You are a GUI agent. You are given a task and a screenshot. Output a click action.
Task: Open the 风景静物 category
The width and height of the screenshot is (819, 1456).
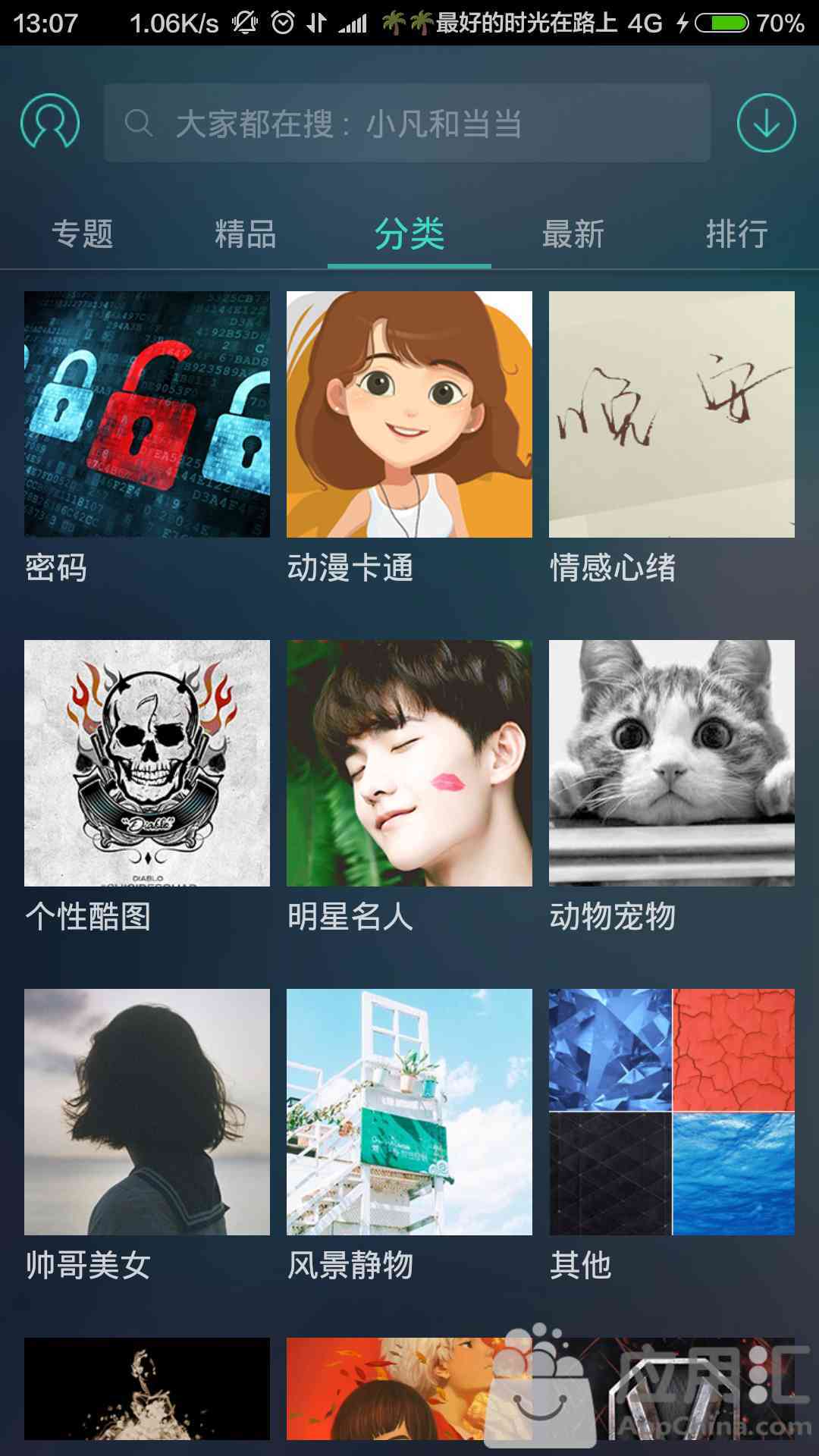409,1112
